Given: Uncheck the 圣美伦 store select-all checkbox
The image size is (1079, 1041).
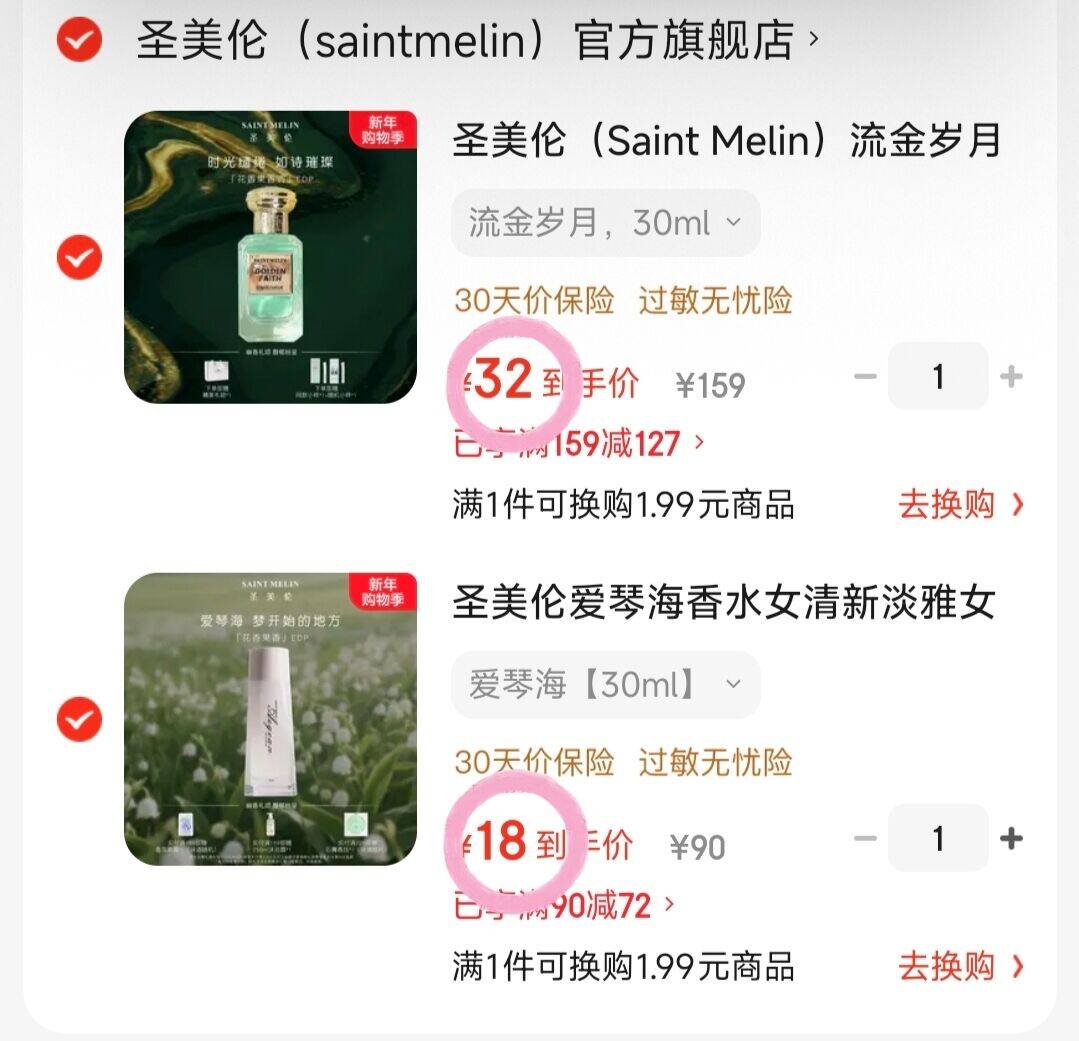Looking at the screenshot, I should coord(79,41).
